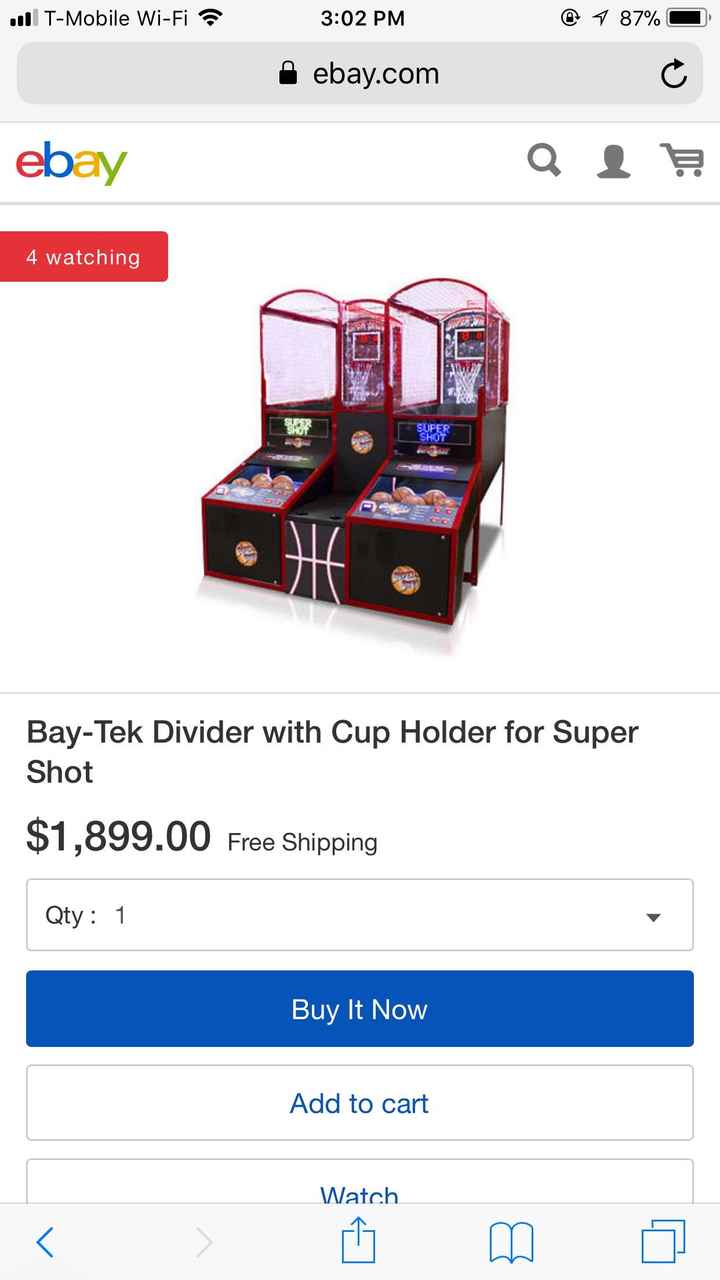This screenshot has height=1280, width=720.
Task: Watch this listing
Action: (360, 1190)
